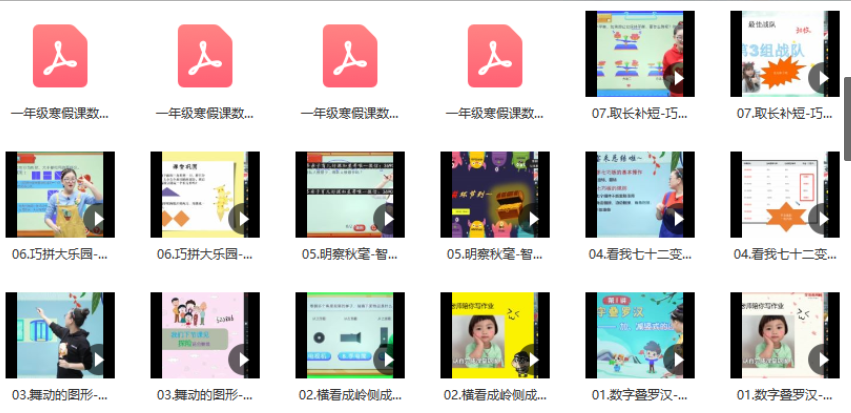The image size is (851, 413).
Task: Open 01.数字叠罗汉 with child photo thumbnail
Action: [x=784, y=334]
